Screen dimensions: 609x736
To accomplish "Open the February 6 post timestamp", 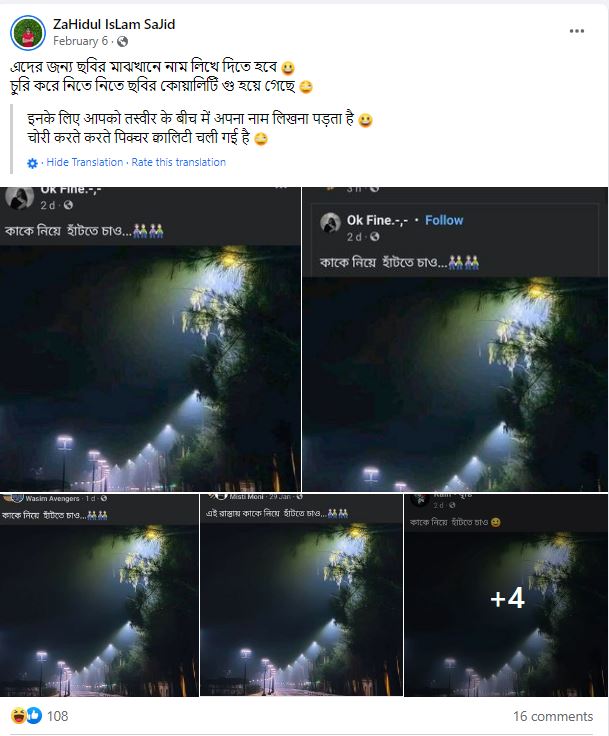I will tap(80, 42).
